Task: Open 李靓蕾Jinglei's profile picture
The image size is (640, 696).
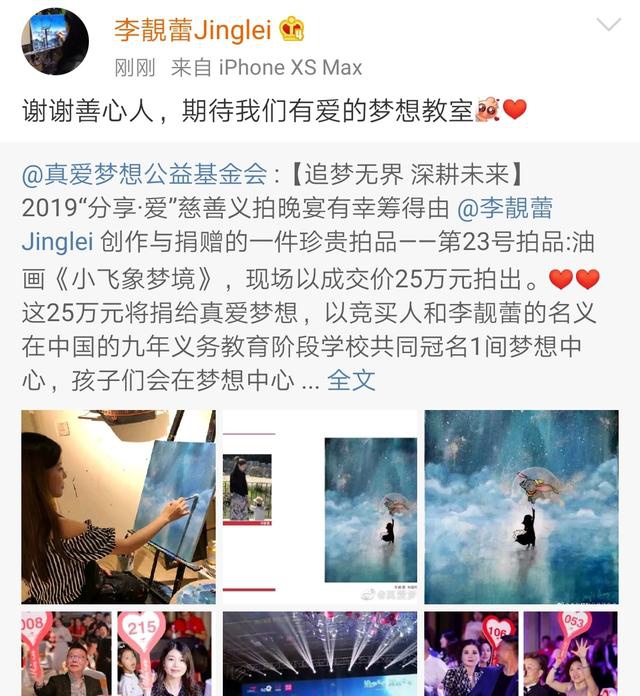Action: pos(55,42)
